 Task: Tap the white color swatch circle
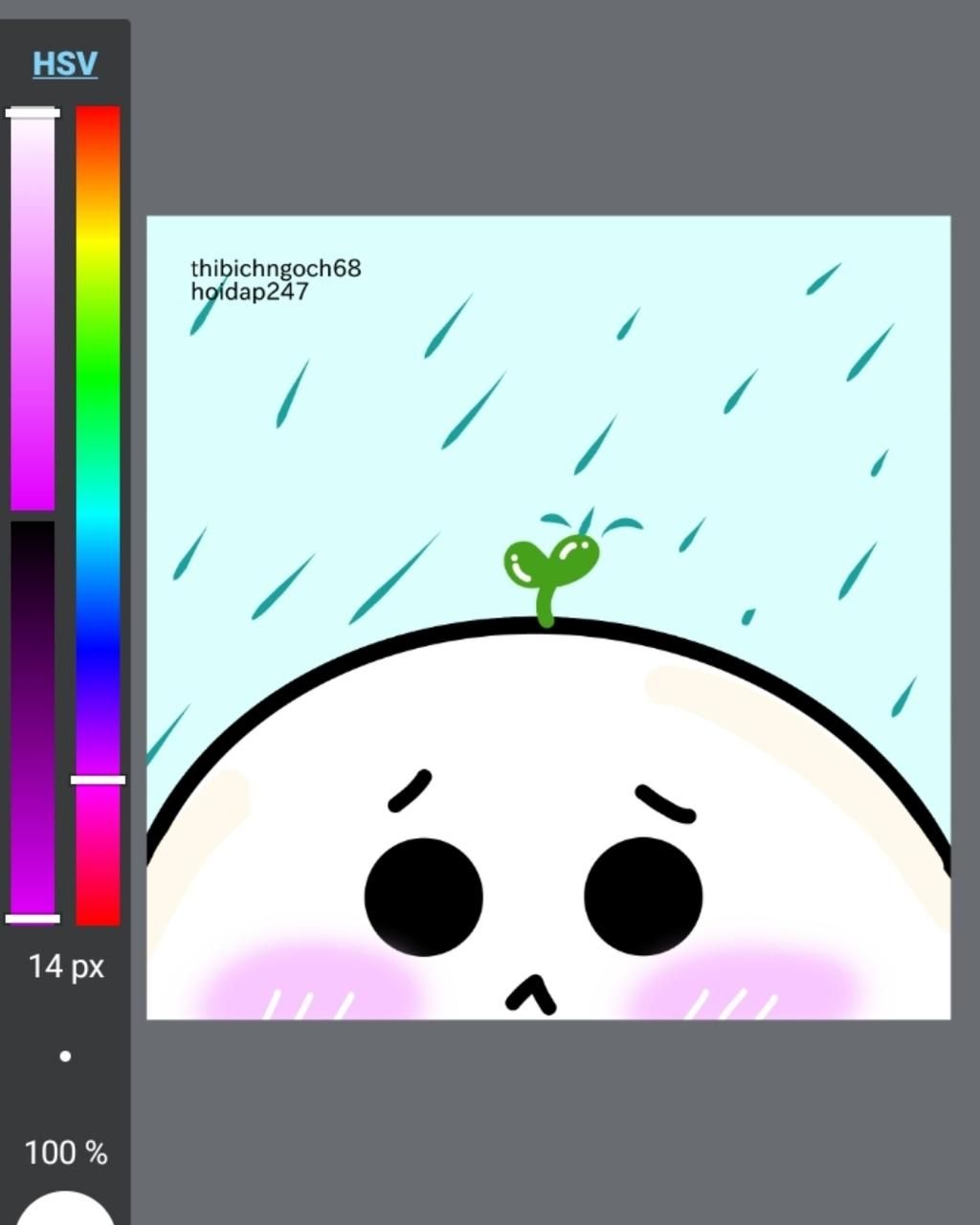pyautogui.click(x=65, y=1210)
